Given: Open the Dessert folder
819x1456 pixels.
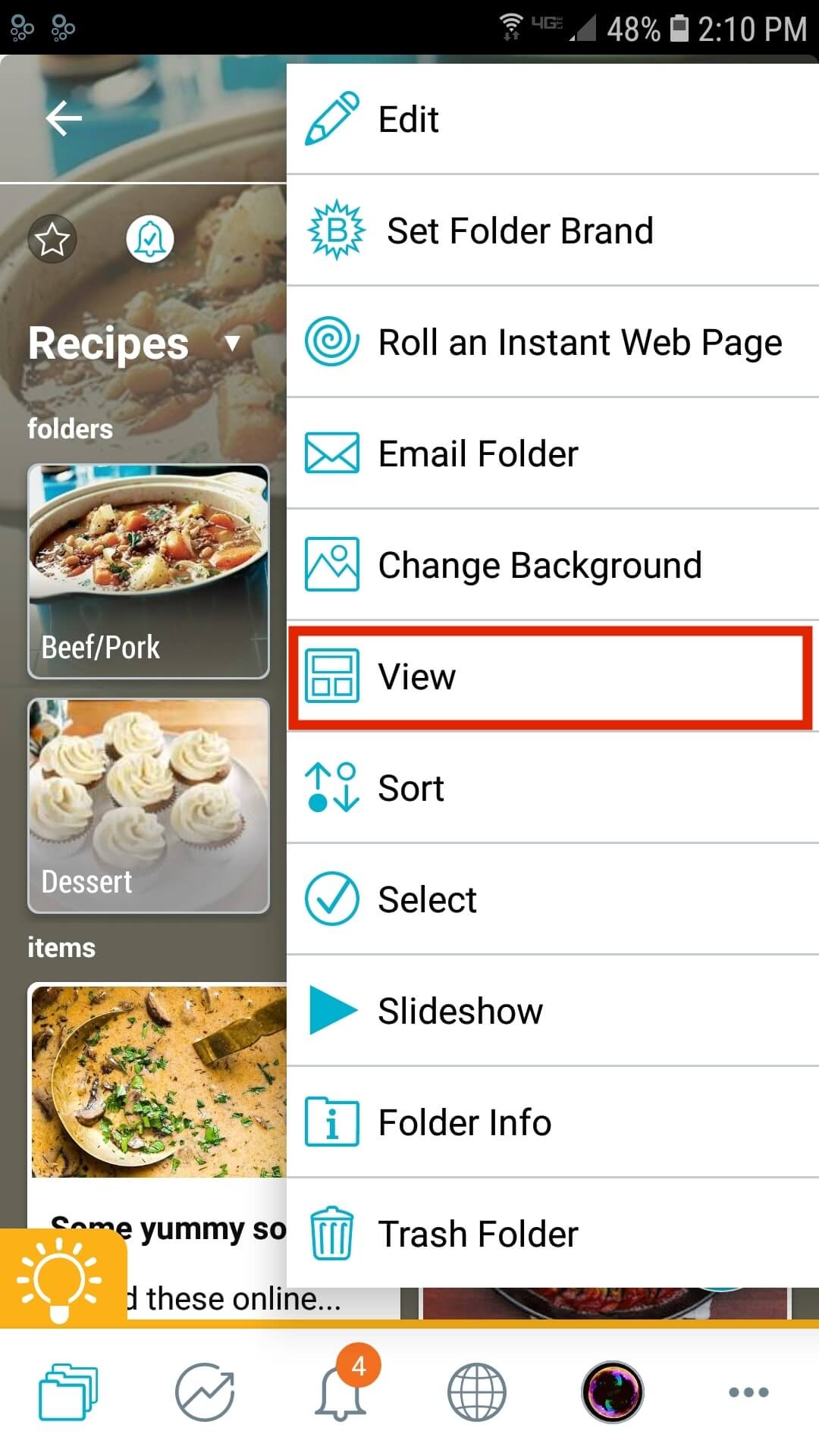Looking at the screenshot, I should 149,805.
